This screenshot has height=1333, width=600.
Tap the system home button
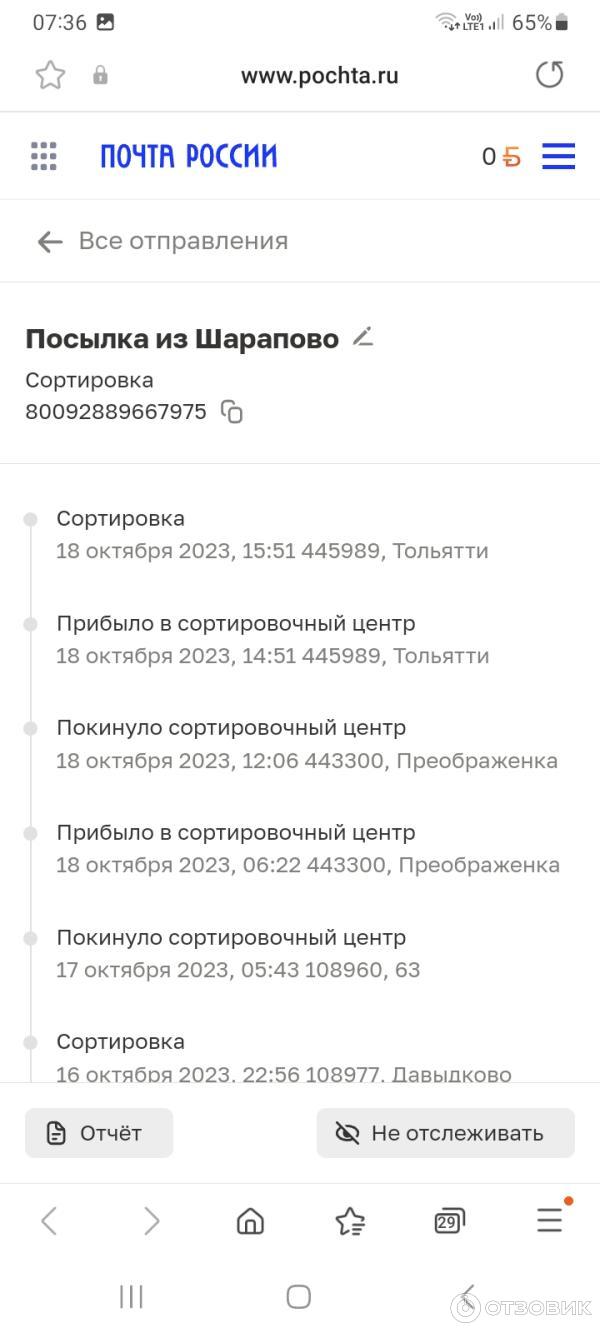tap(298, 1297)
